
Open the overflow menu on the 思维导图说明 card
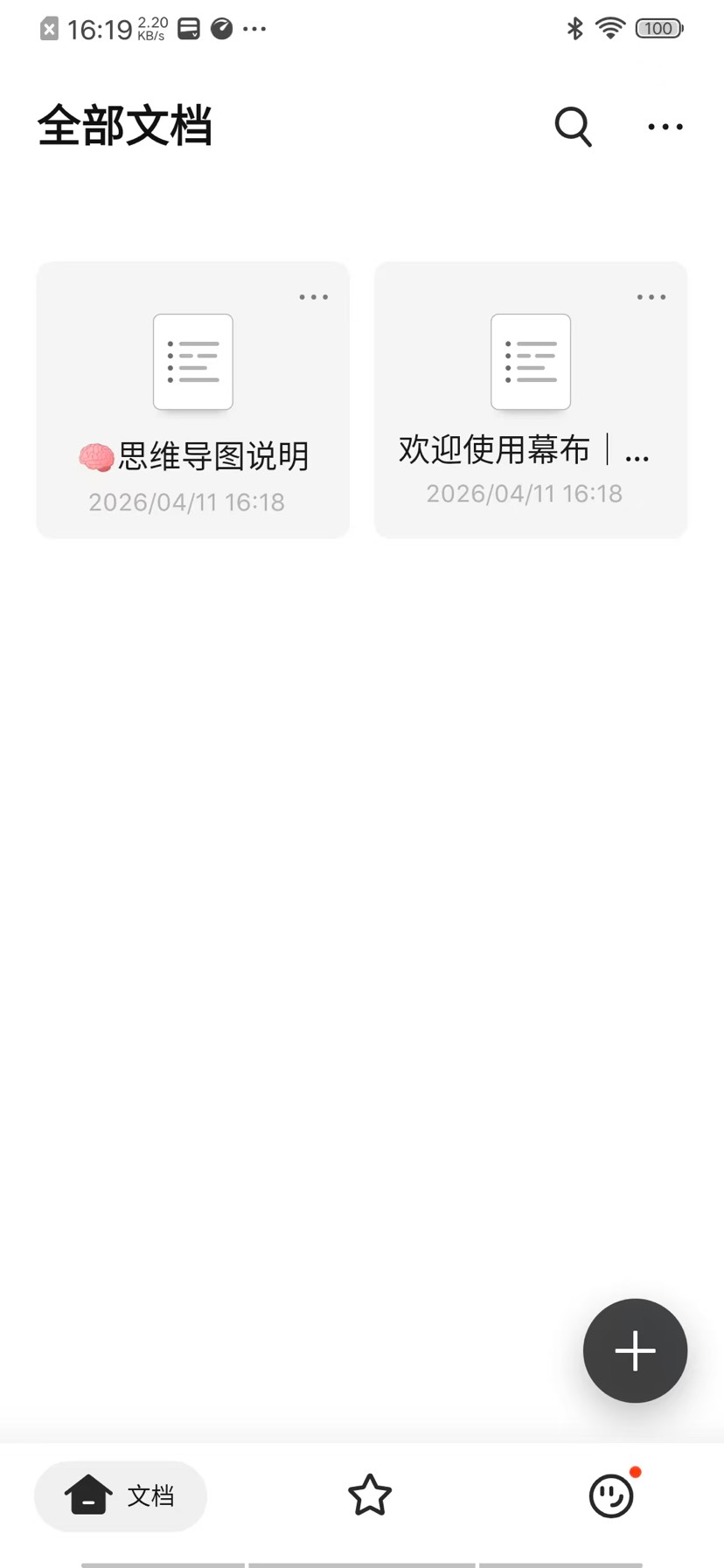[x=313, y=297]
